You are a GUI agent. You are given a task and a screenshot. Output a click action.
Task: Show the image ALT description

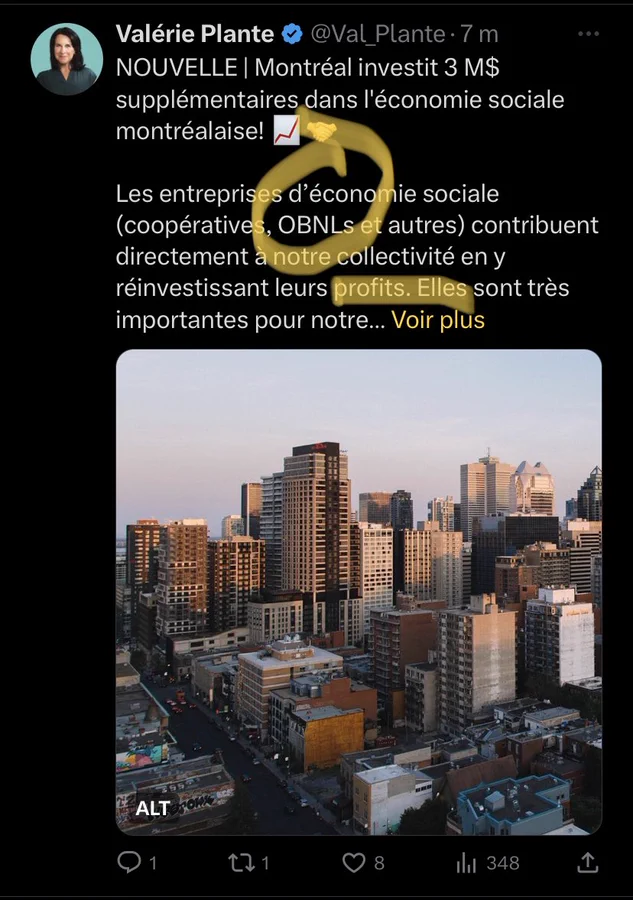click(153, 808)
